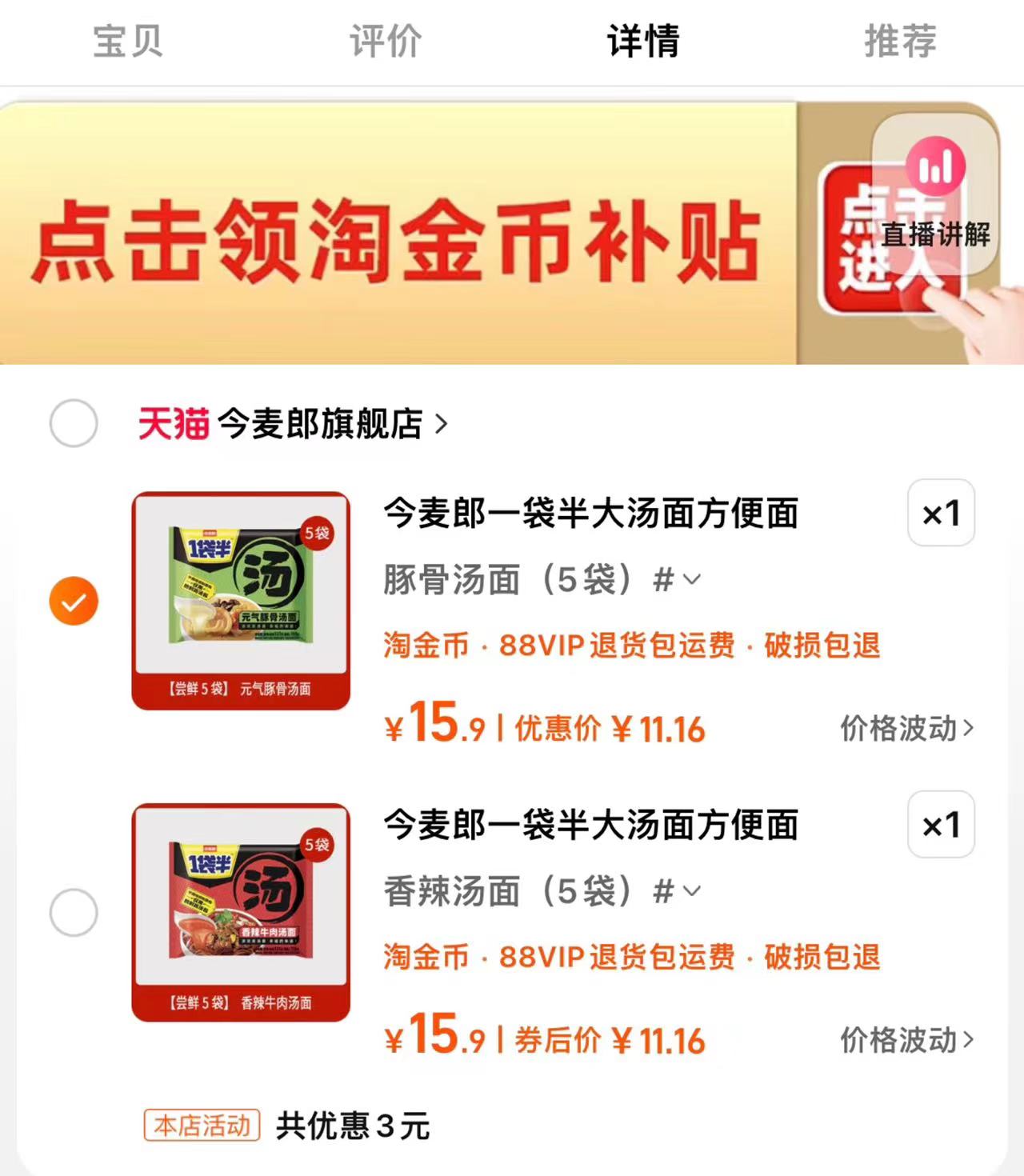The height and width of the screenshot is (1176, 1024).
Task: Tap the 本店活动 discount label
Action: click(x=201, y=1126)
